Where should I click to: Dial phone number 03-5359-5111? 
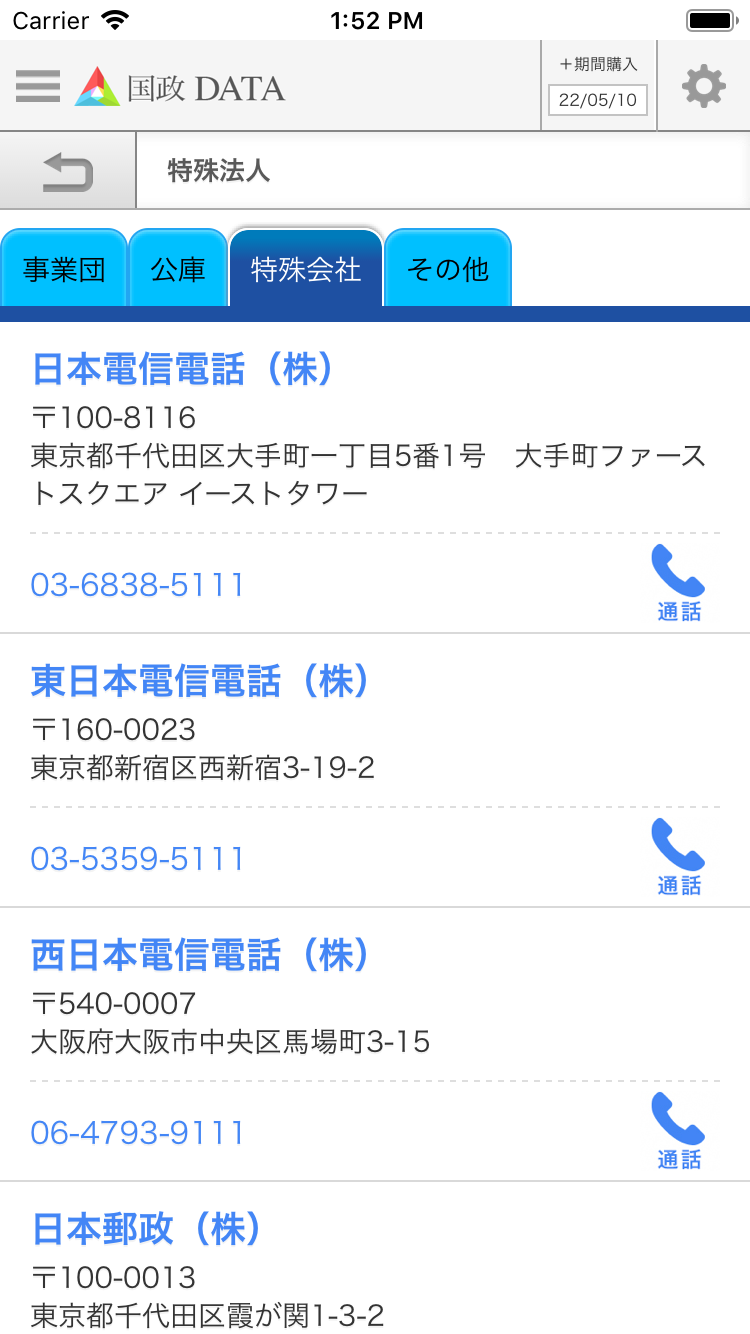click(x=138, y=859)
